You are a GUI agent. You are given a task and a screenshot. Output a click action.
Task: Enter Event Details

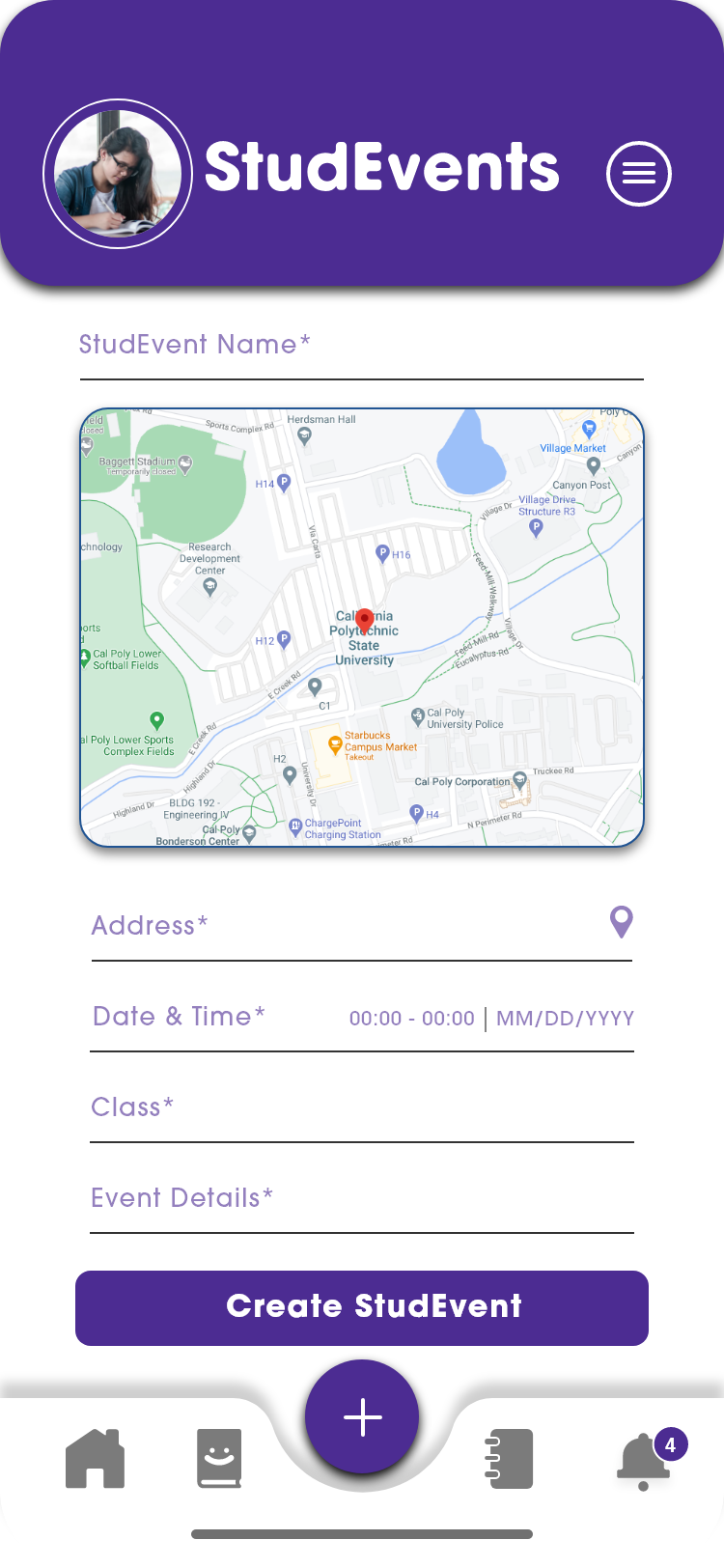361,1201
